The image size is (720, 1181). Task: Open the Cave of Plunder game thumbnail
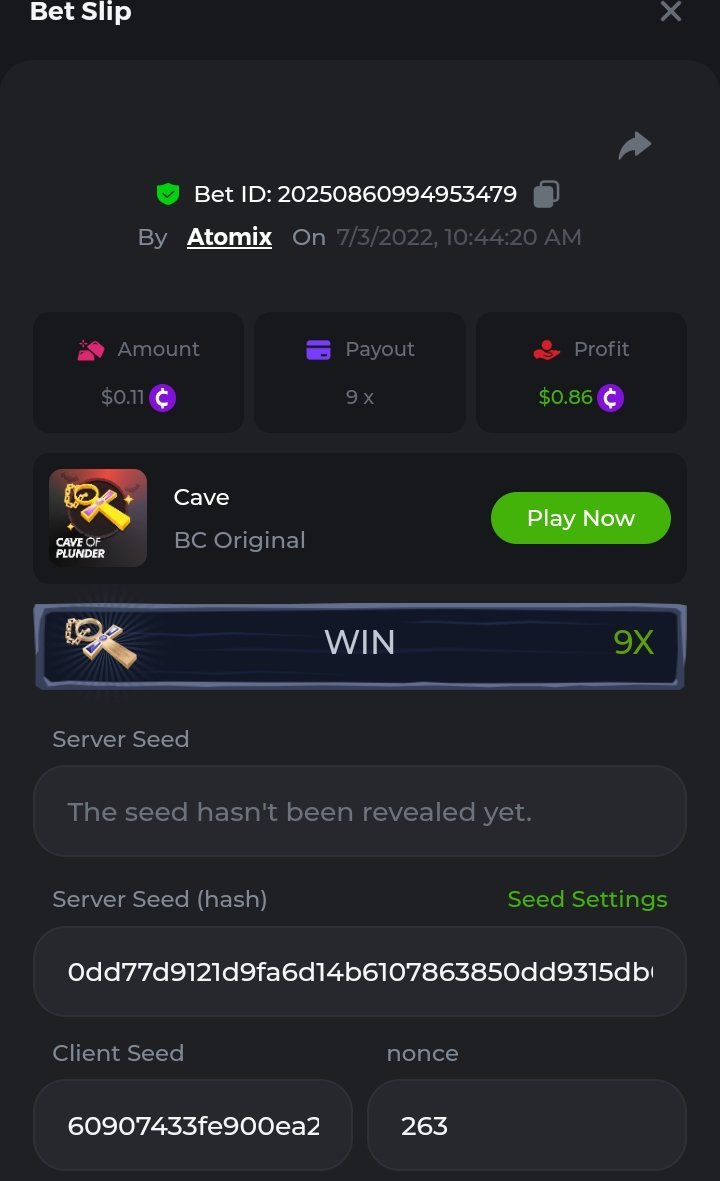pos(98,518)
